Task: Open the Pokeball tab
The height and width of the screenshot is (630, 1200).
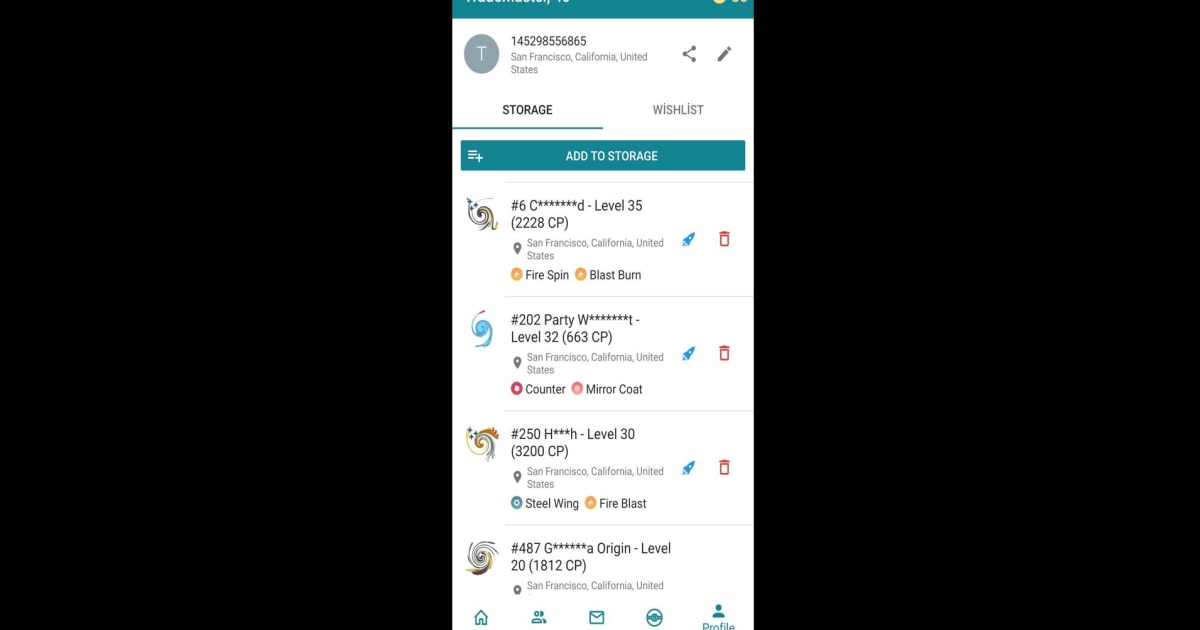Action: (654, 617)
